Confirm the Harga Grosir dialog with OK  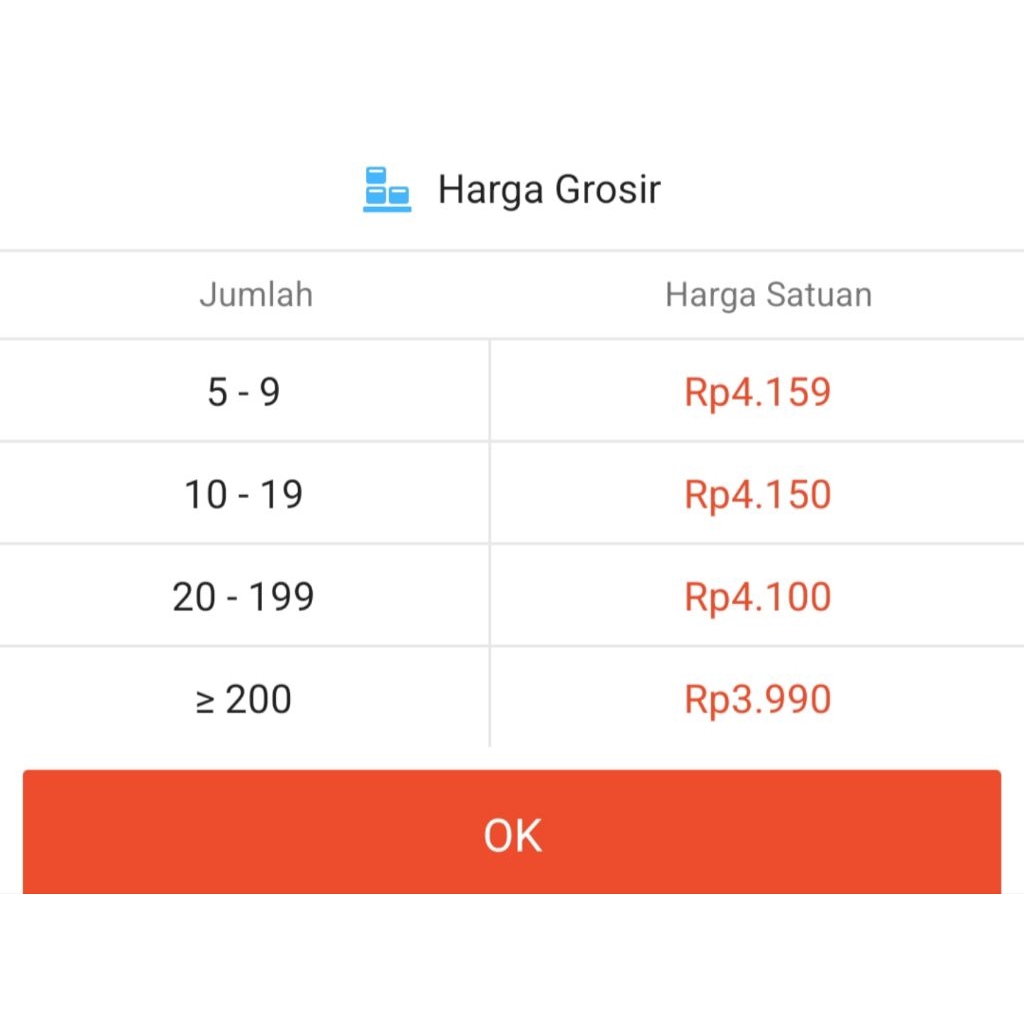[x=512, y=833]
